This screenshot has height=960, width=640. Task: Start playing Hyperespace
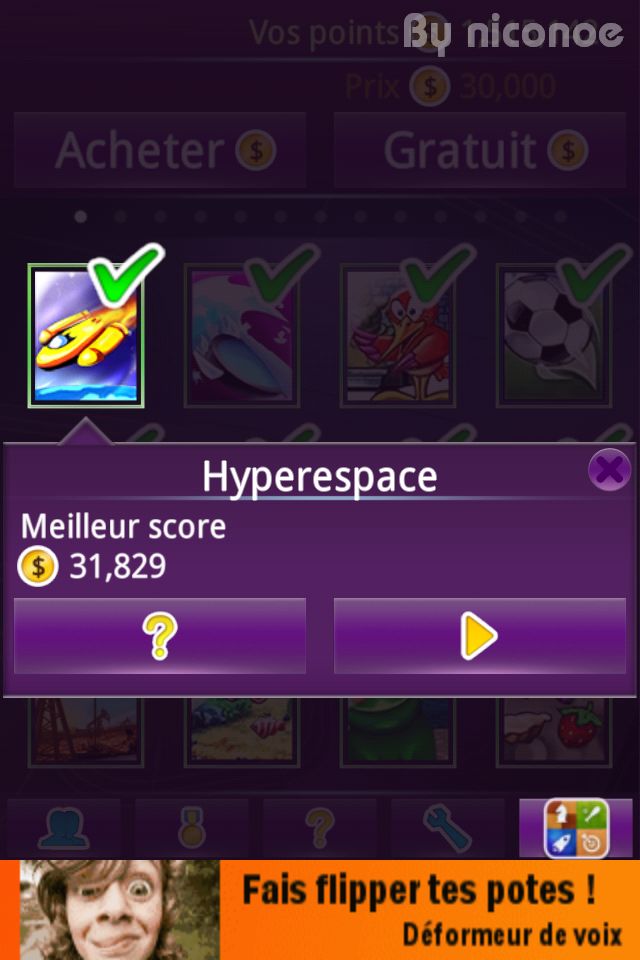click(x=480, y=636)
